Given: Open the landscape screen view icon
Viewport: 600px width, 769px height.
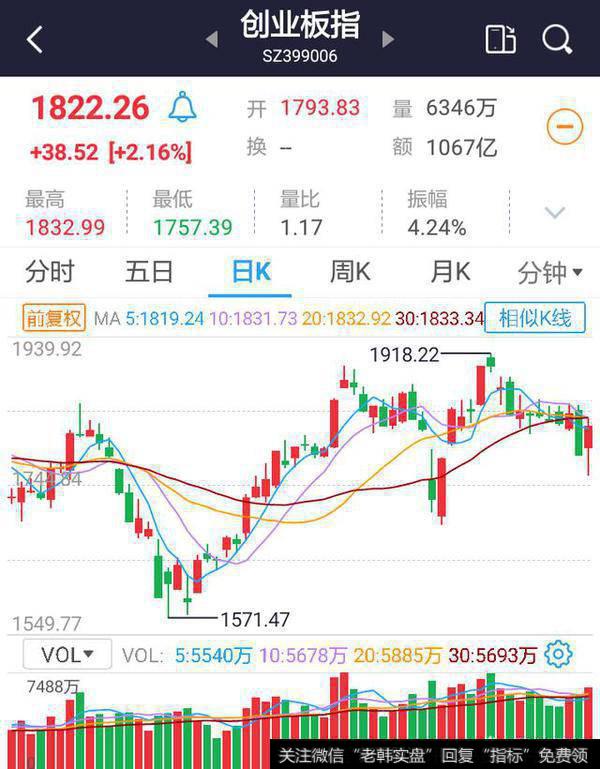Looking at the screenshot, I should tap(500, 39).
